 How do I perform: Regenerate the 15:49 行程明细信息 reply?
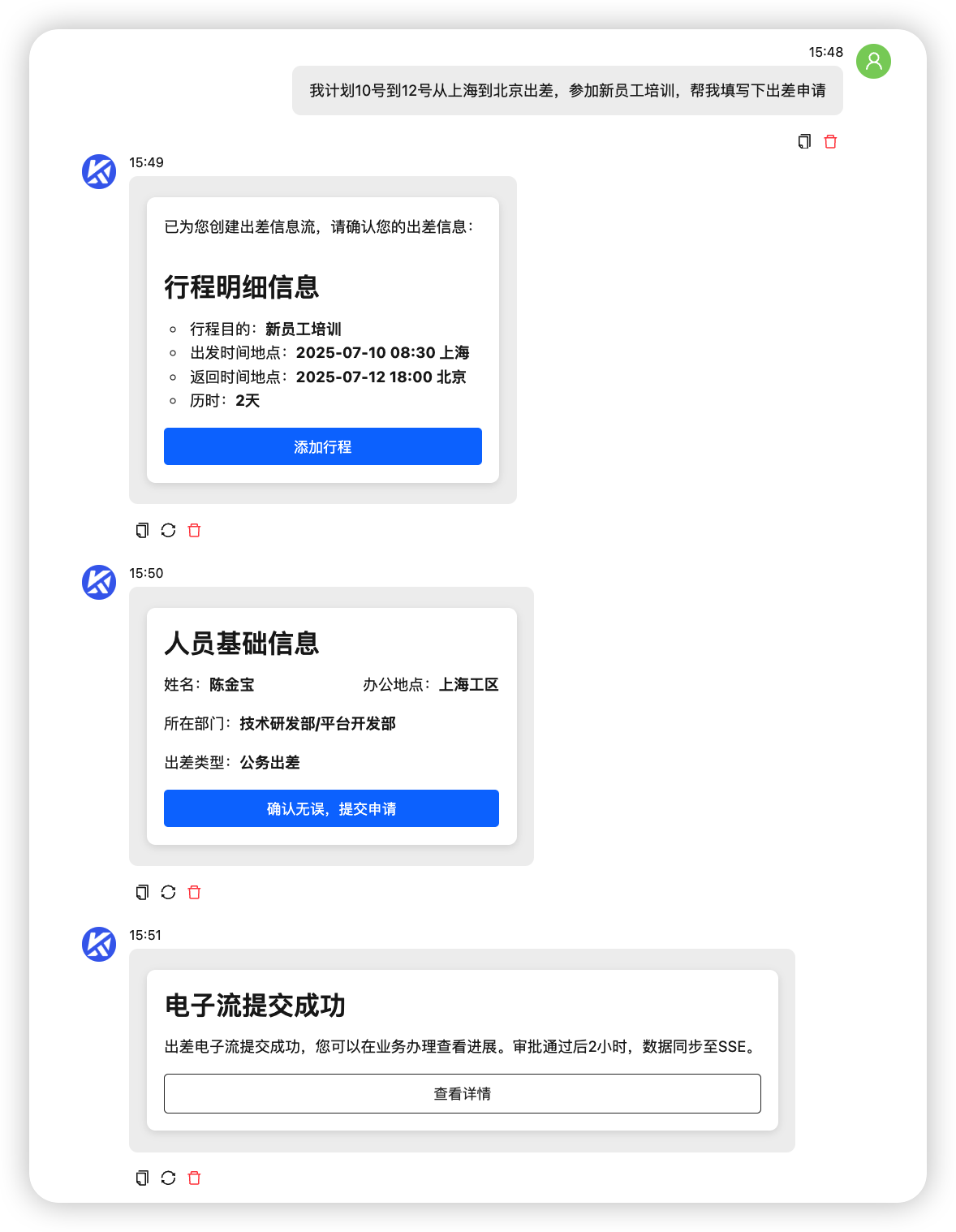[x=168, y=530]
